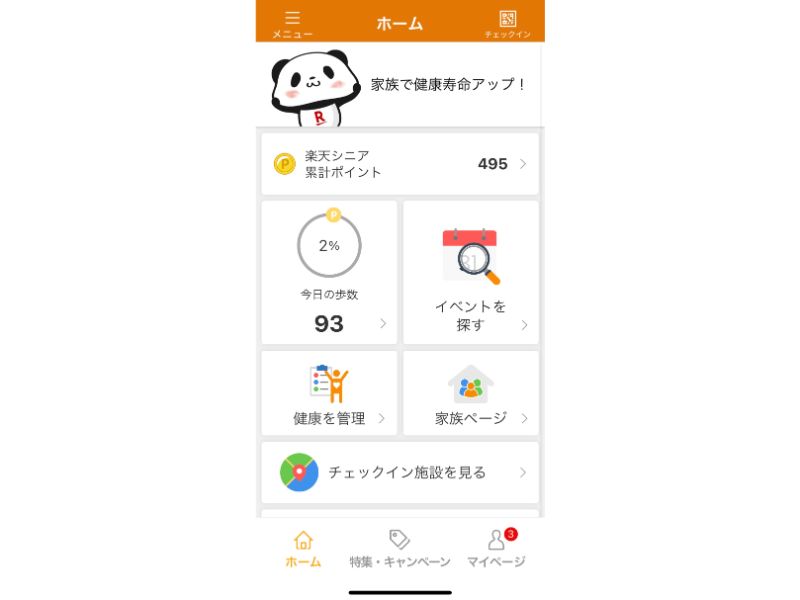The height and width of the screenshot is (600, 800).
Task: Open the チェックイン QR scanner
Action: pyautogui.click(x=507, y=23)
